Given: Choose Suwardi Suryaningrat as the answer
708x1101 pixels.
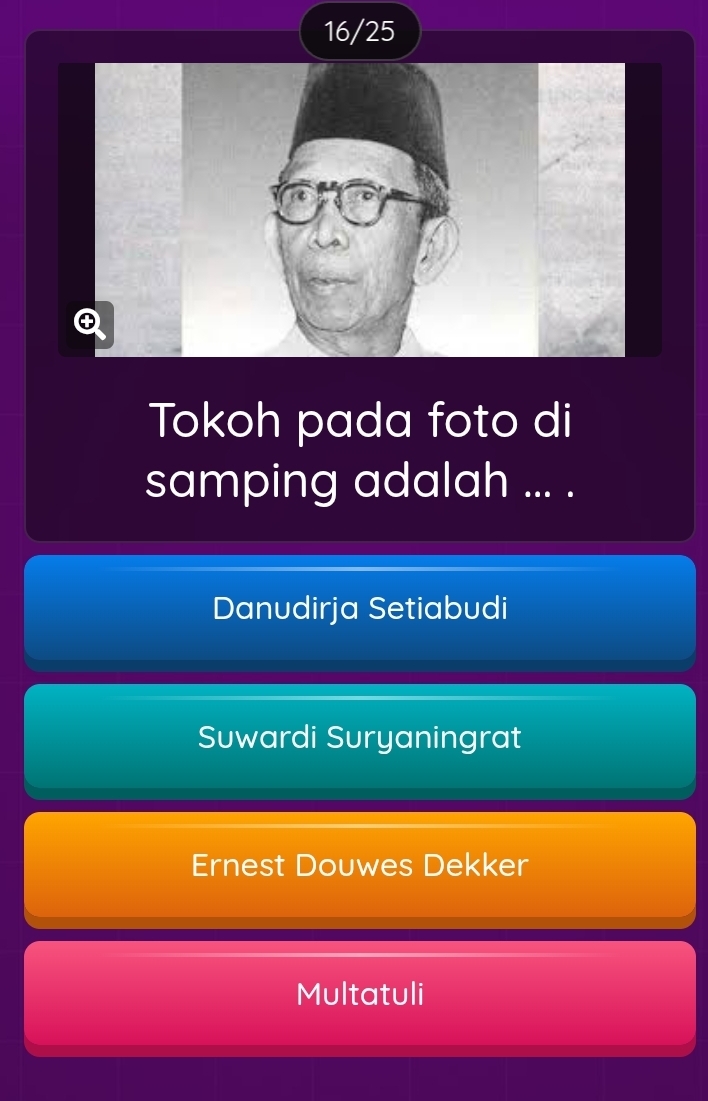Looking at the screenshot, I should coord(360,739).
